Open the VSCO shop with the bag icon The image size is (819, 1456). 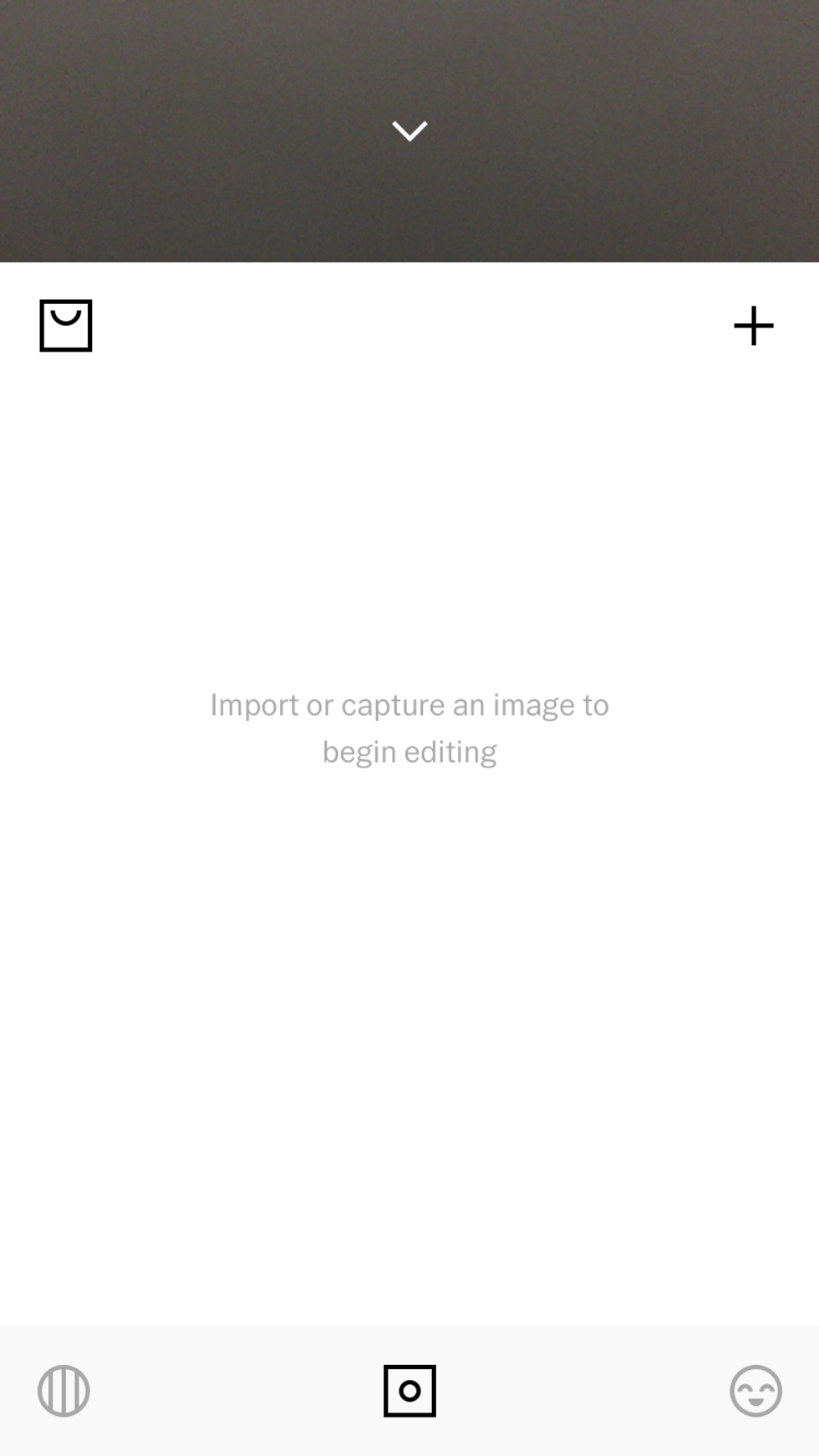click(x=66, y=326)
